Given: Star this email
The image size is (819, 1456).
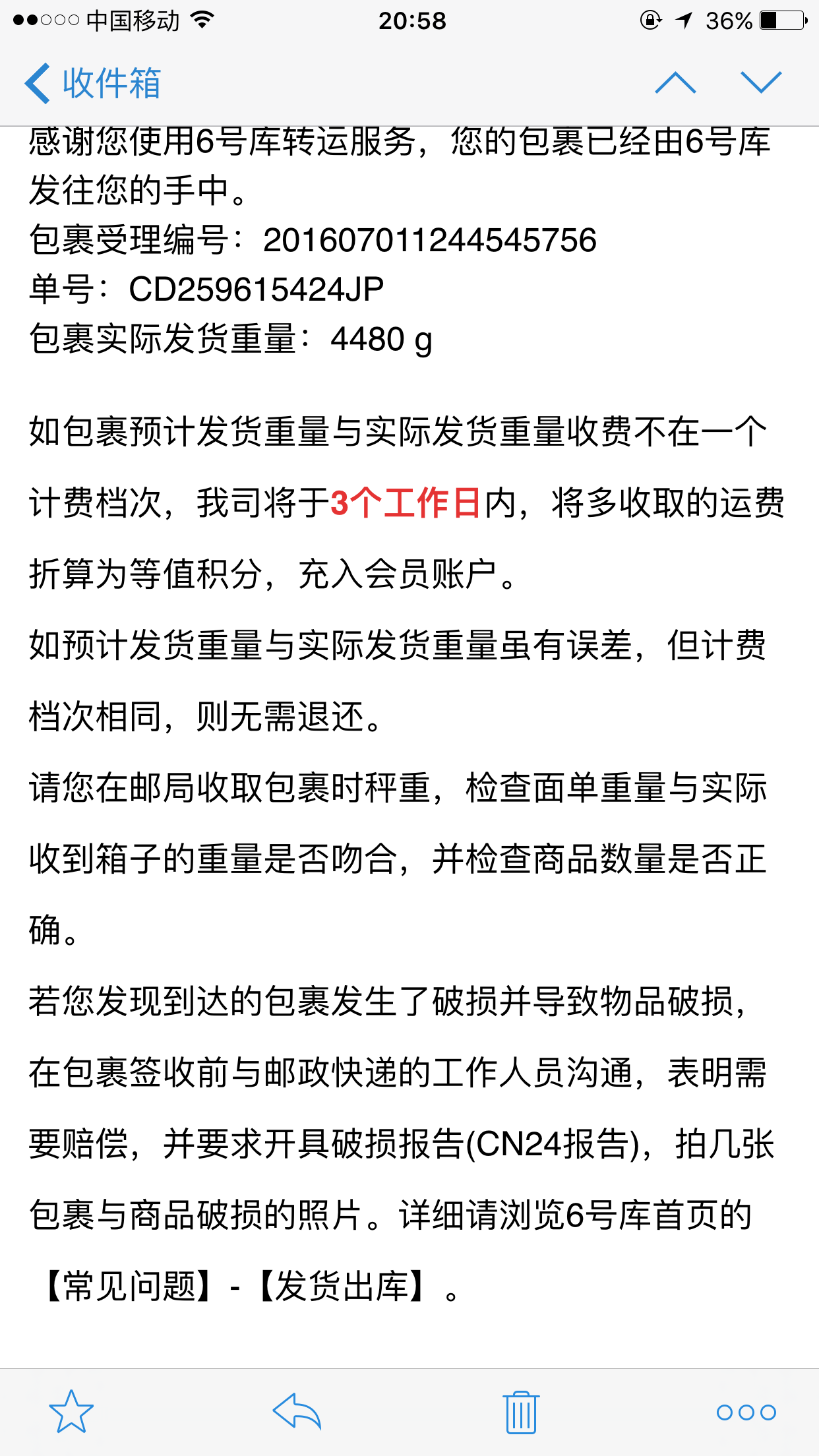Looking at the screenshot, I should pyautogui.click(x=71, y=1412).
